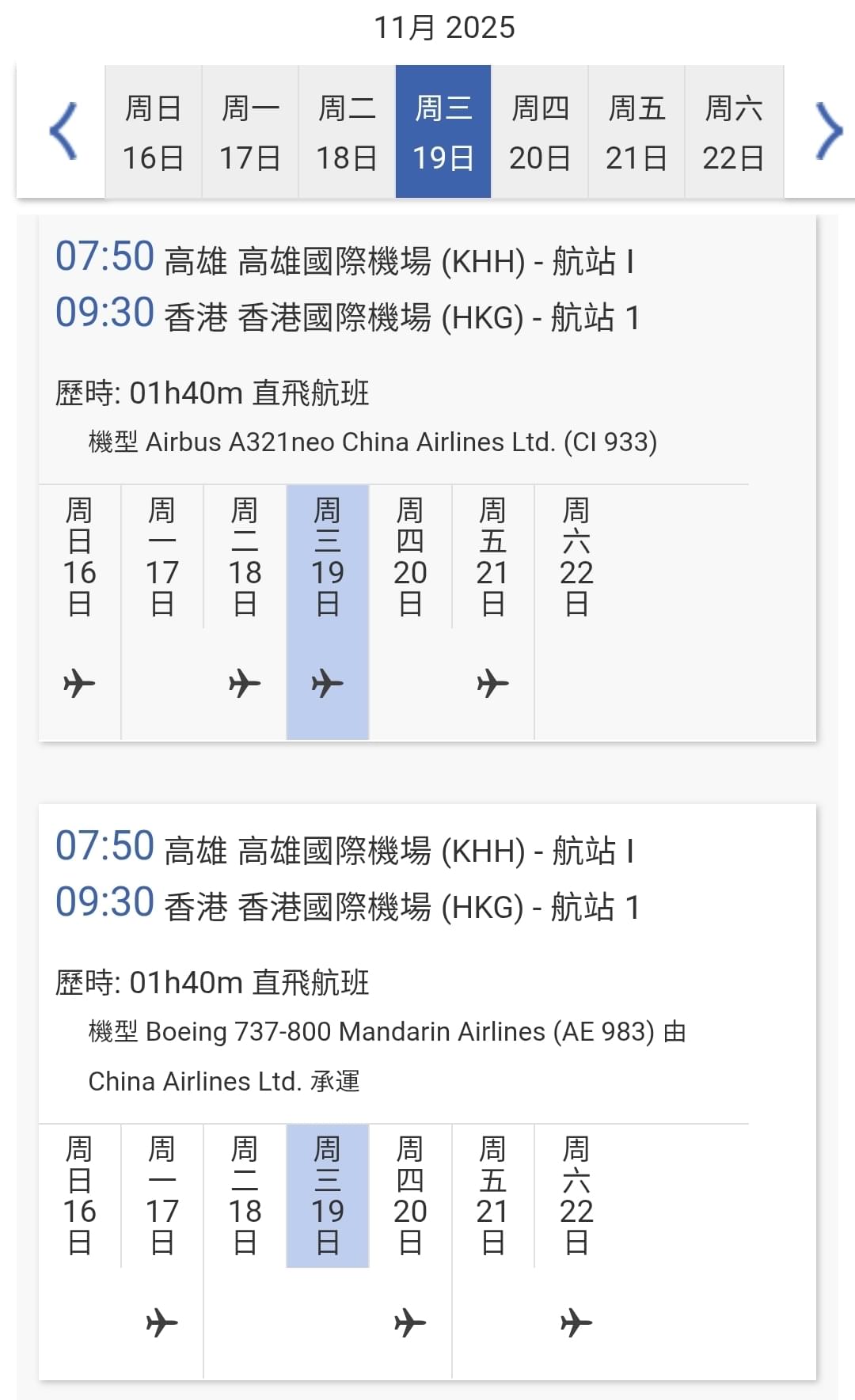
Task: Select the airplane icon under 周五21日 on CI 933 flight
Action: (x=491, y=682)
